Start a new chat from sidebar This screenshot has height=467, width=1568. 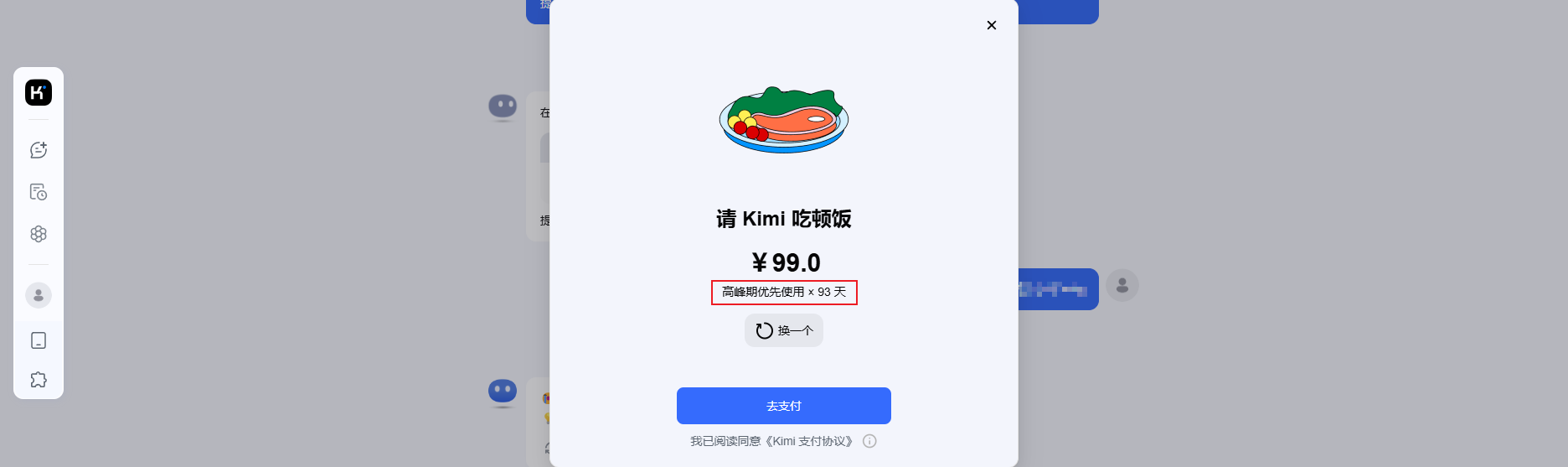click(39, 150)
